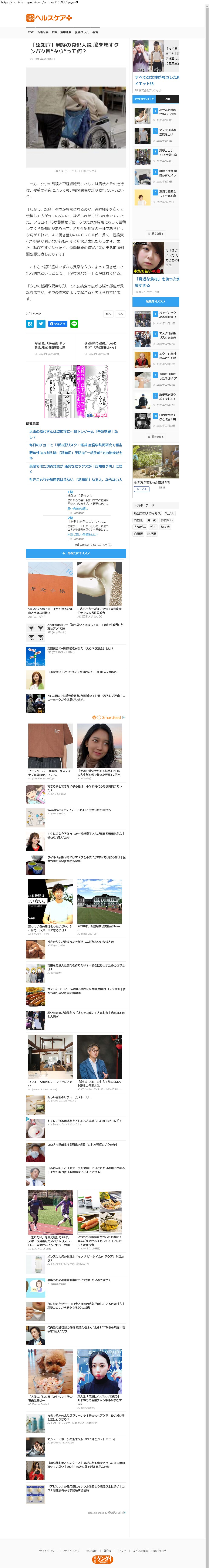Select the 乳がん keyword chip
209x1568 pixels.
pos(169,513)
